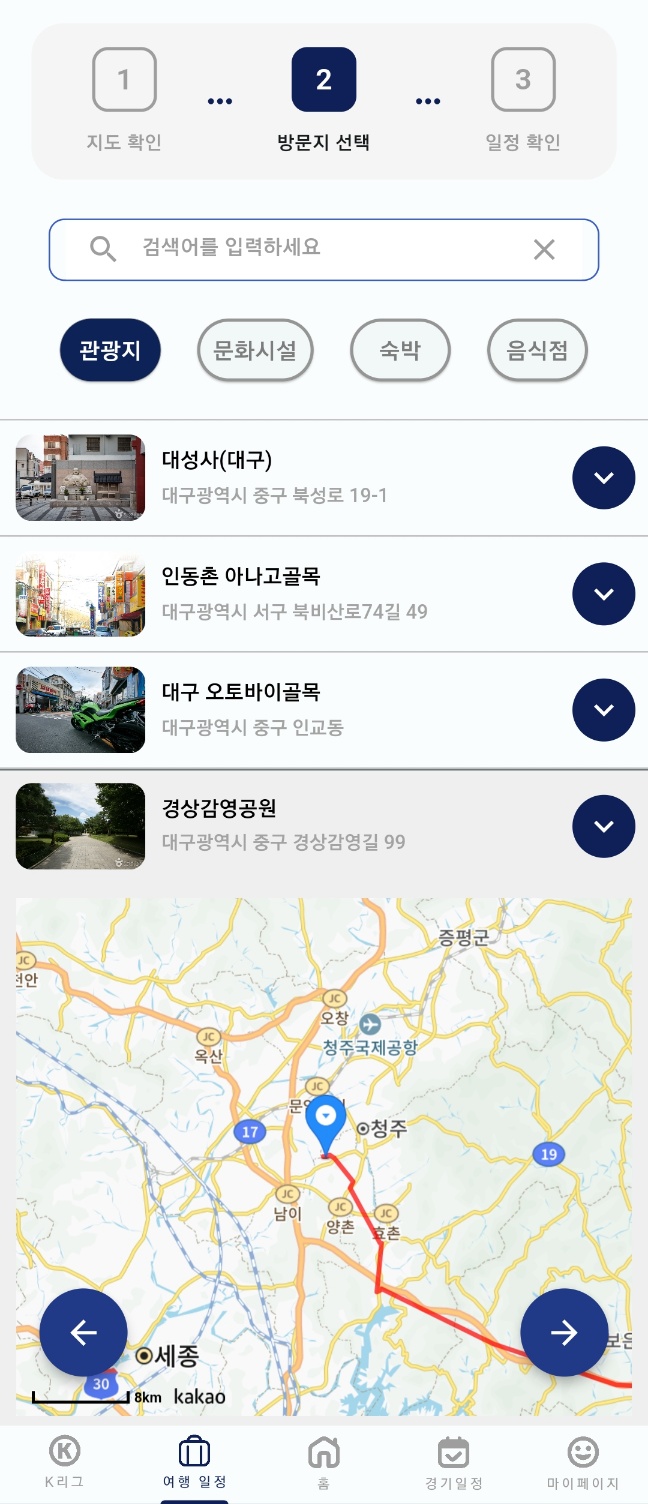Open the K리그 tab
The image size is (648, 1504).
tap(64, 1463)
